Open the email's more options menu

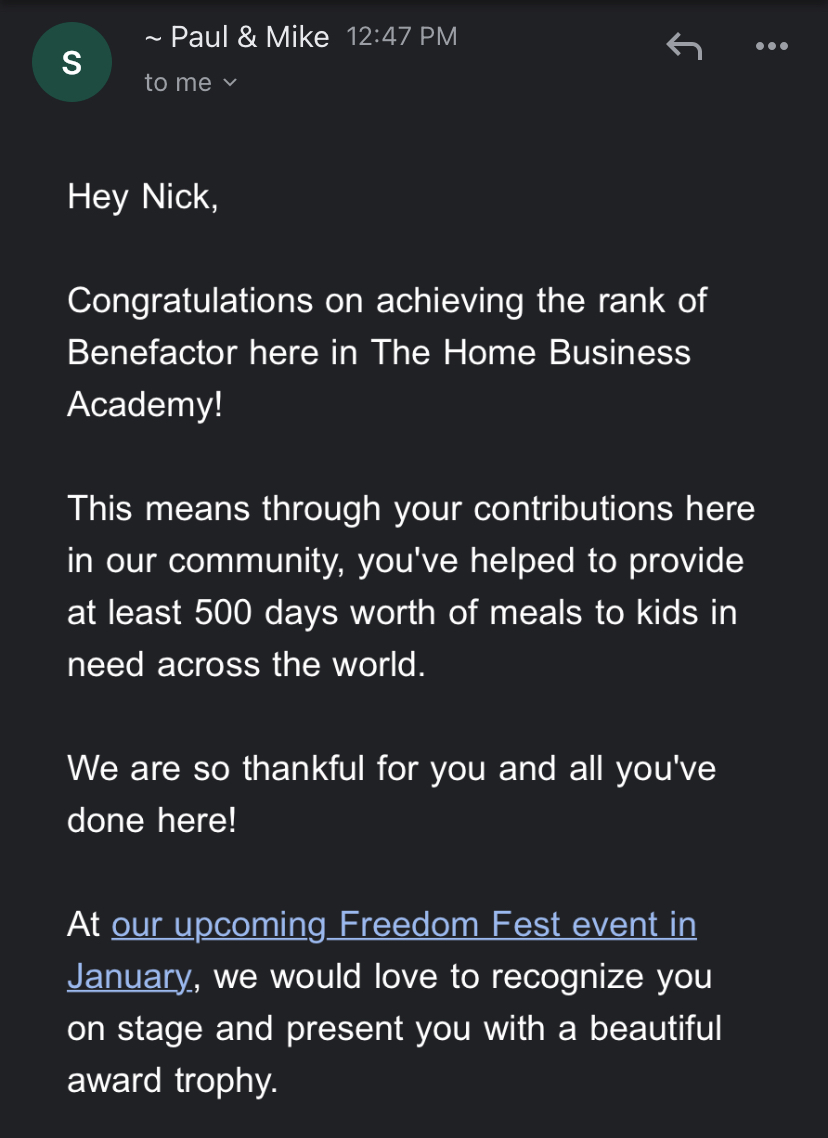click(x=771, y=46)
